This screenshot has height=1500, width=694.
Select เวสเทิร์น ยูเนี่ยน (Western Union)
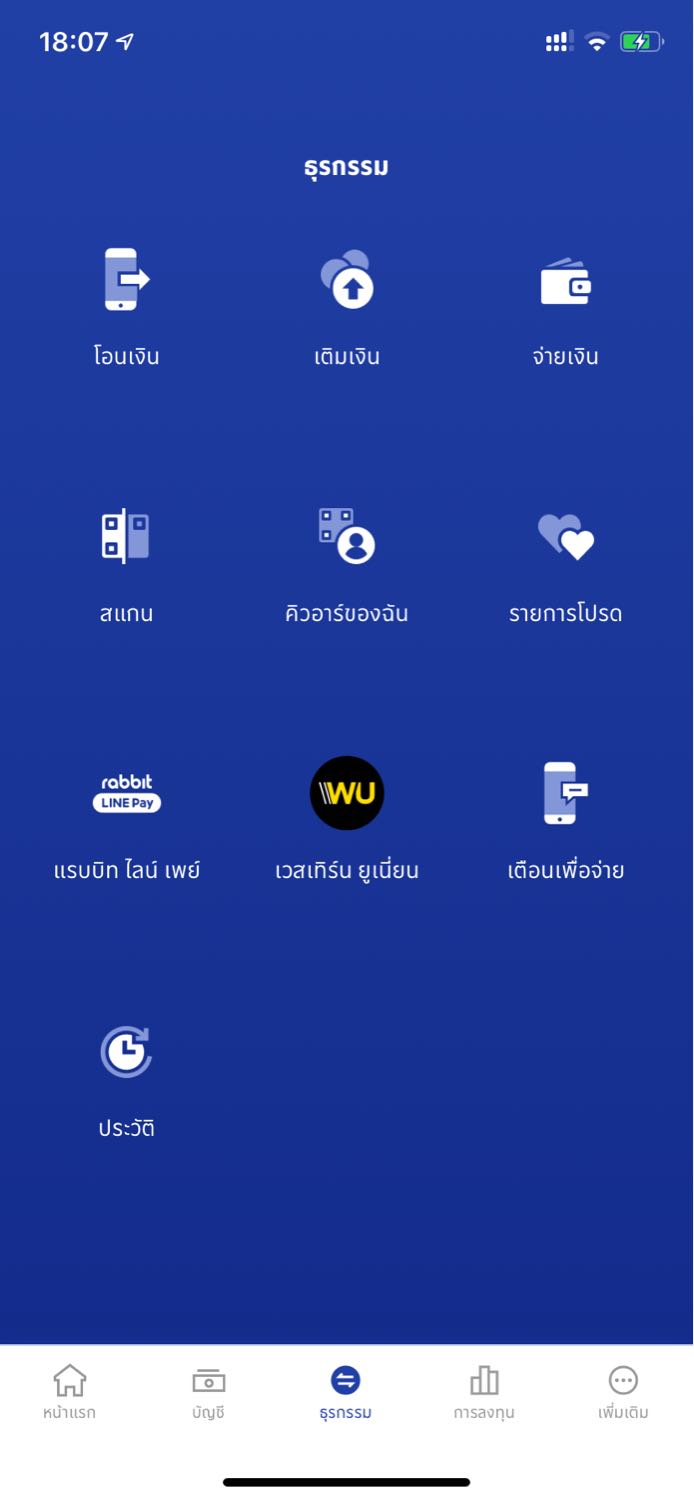point(346,820)
